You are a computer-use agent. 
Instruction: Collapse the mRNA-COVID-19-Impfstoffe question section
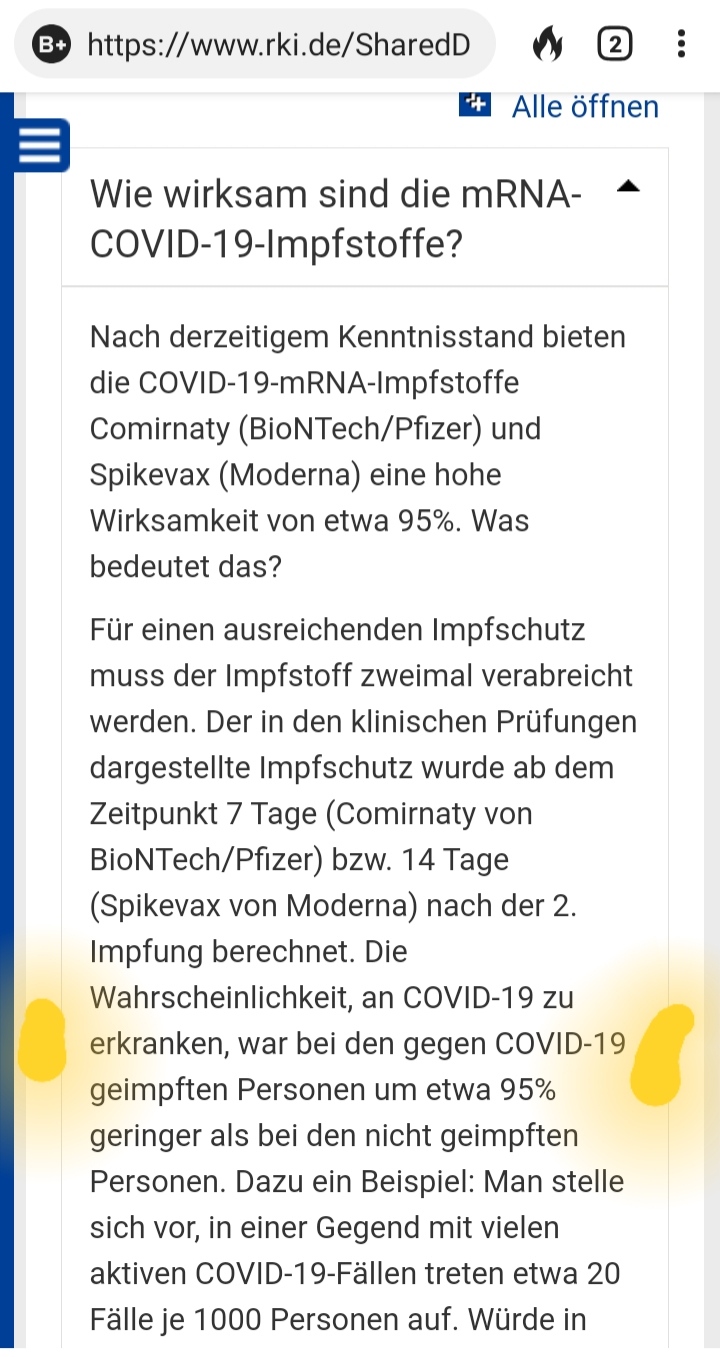pos(365,218)
